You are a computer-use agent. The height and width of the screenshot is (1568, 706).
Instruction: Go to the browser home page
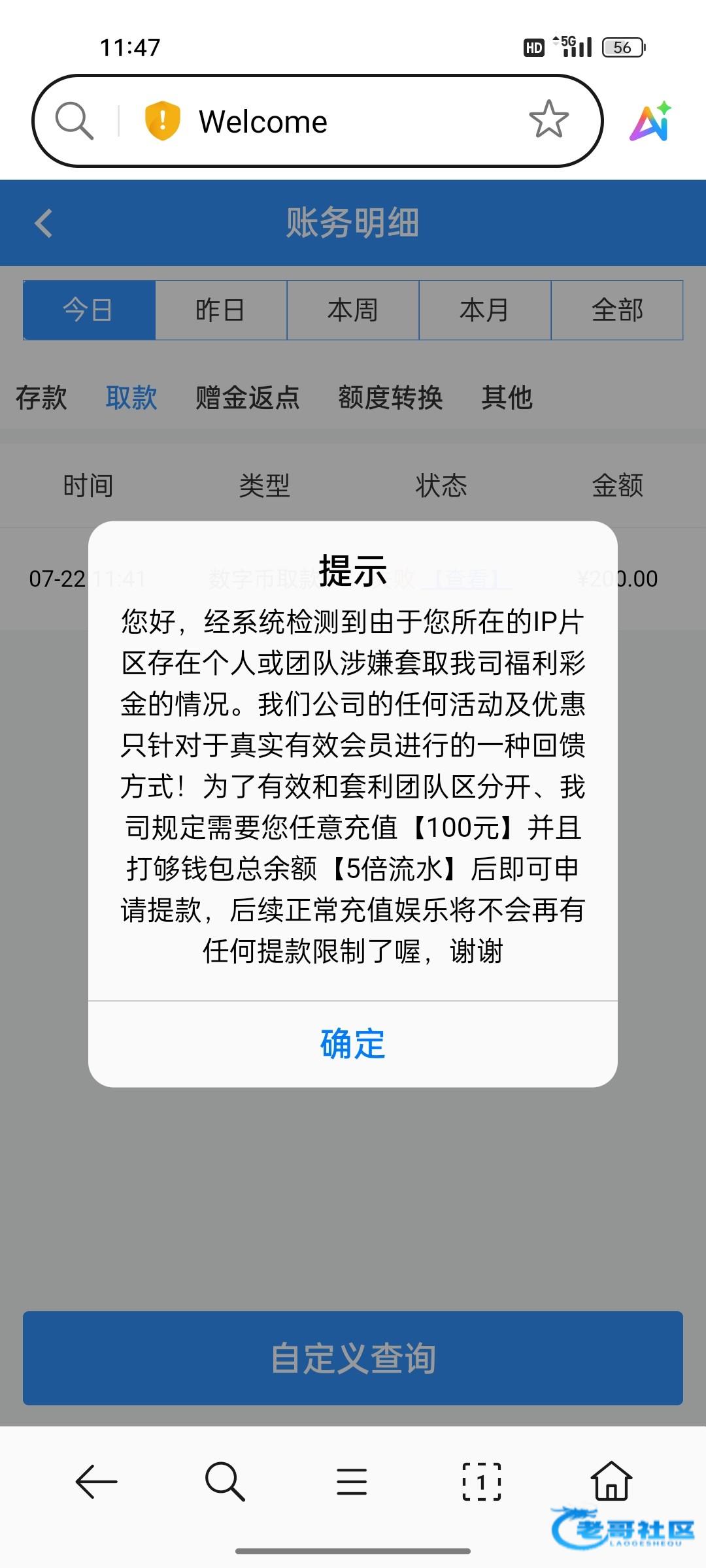tap(611, 1481)
